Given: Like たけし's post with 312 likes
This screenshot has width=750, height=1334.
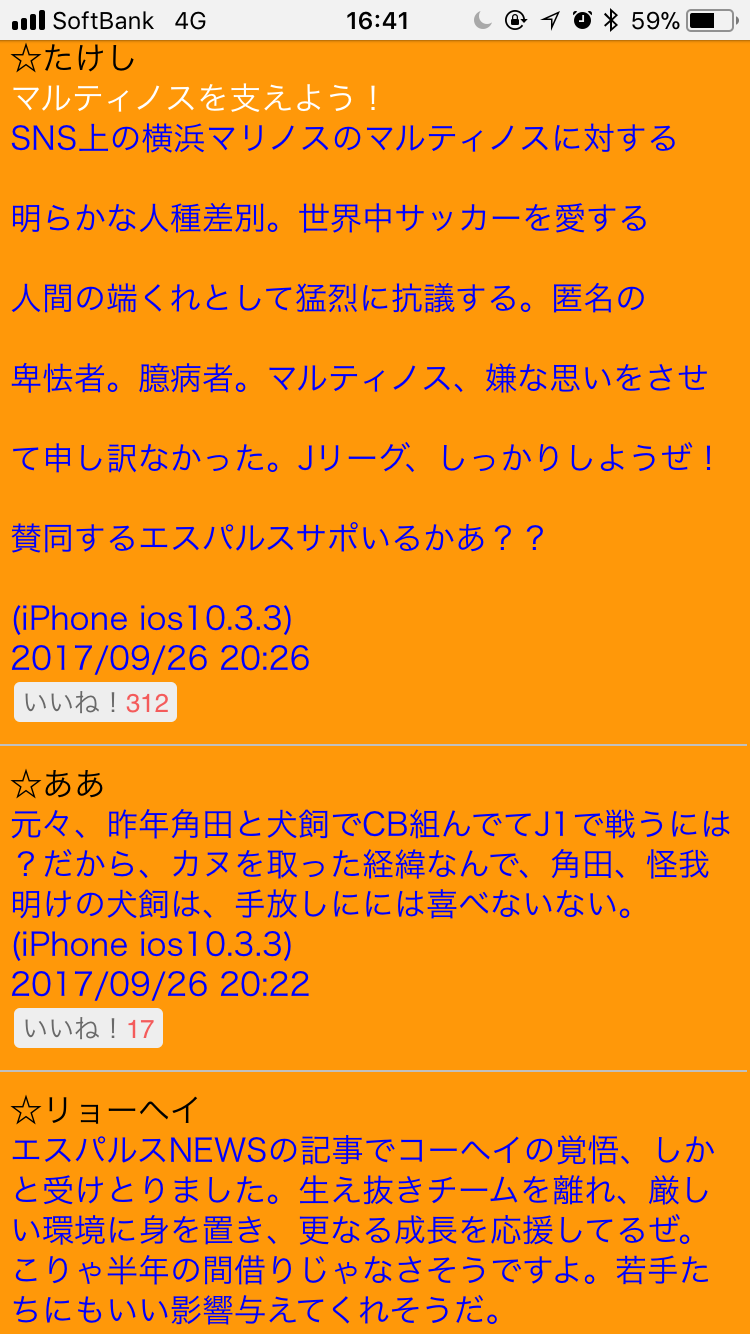Looking at the screenshot, I should point(95,703).
